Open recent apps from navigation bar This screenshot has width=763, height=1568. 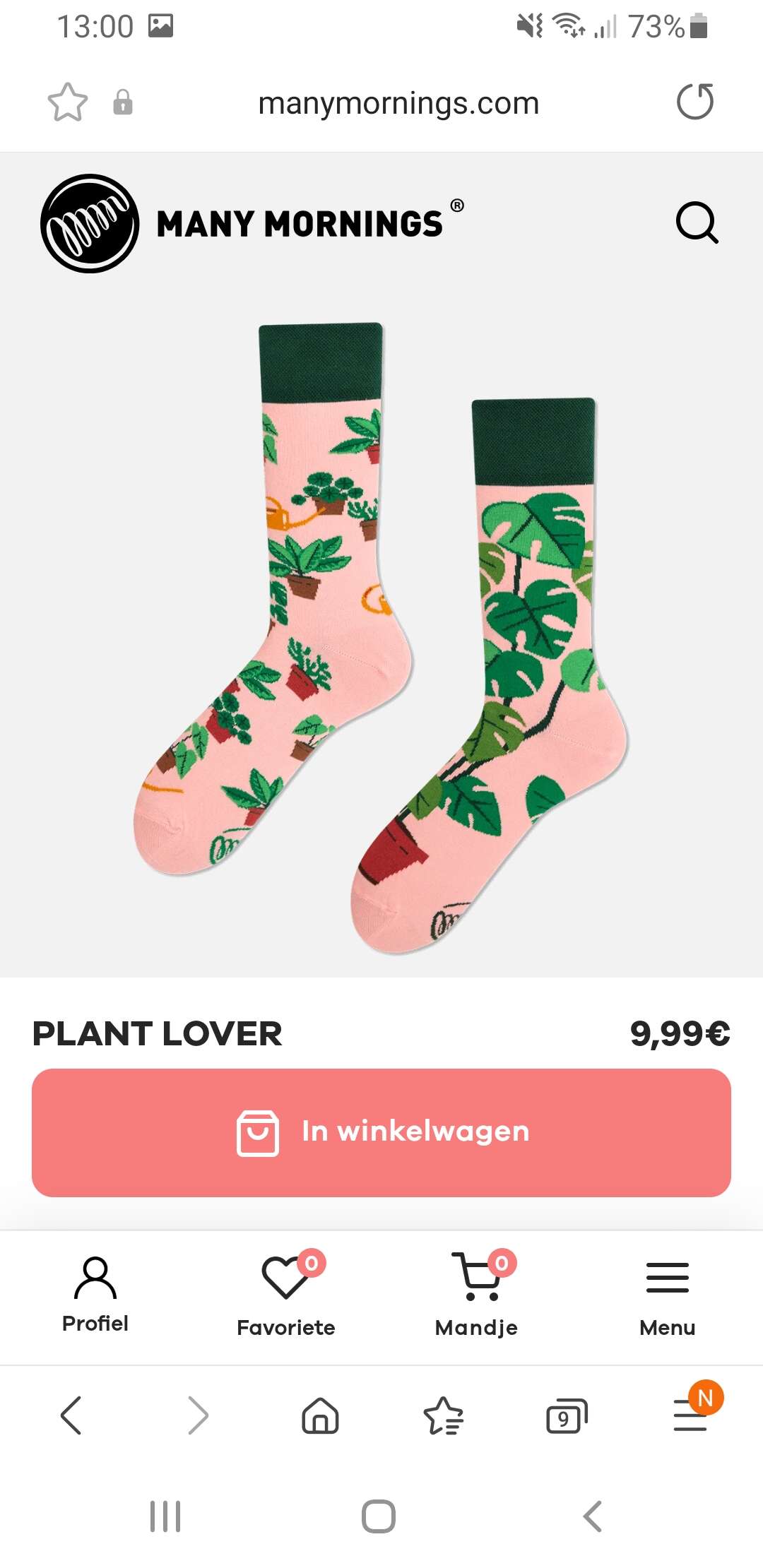[x=165, y=1516]
